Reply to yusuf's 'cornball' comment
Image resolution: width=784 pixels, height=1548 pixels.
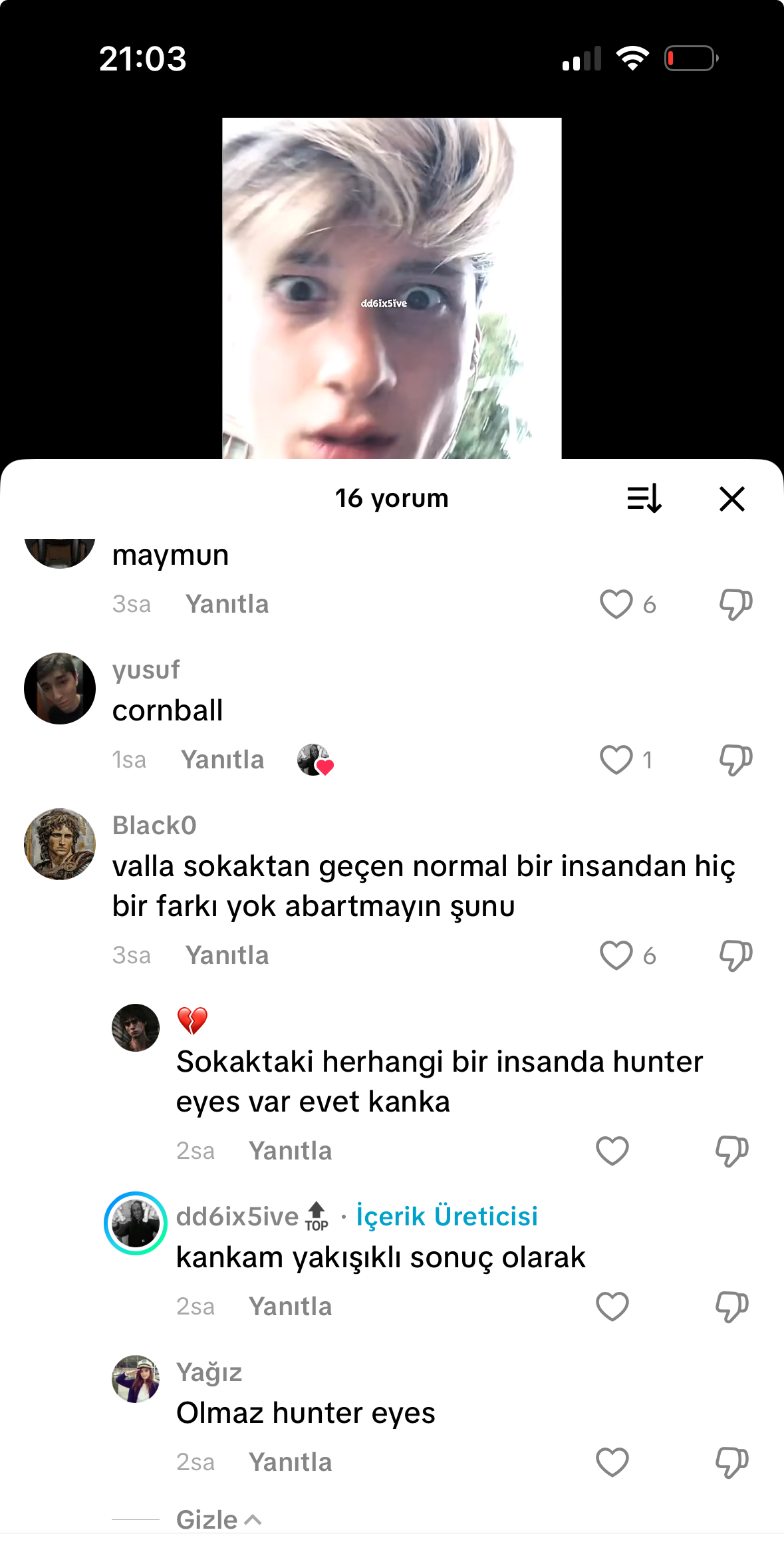click(x=222, y=760)
